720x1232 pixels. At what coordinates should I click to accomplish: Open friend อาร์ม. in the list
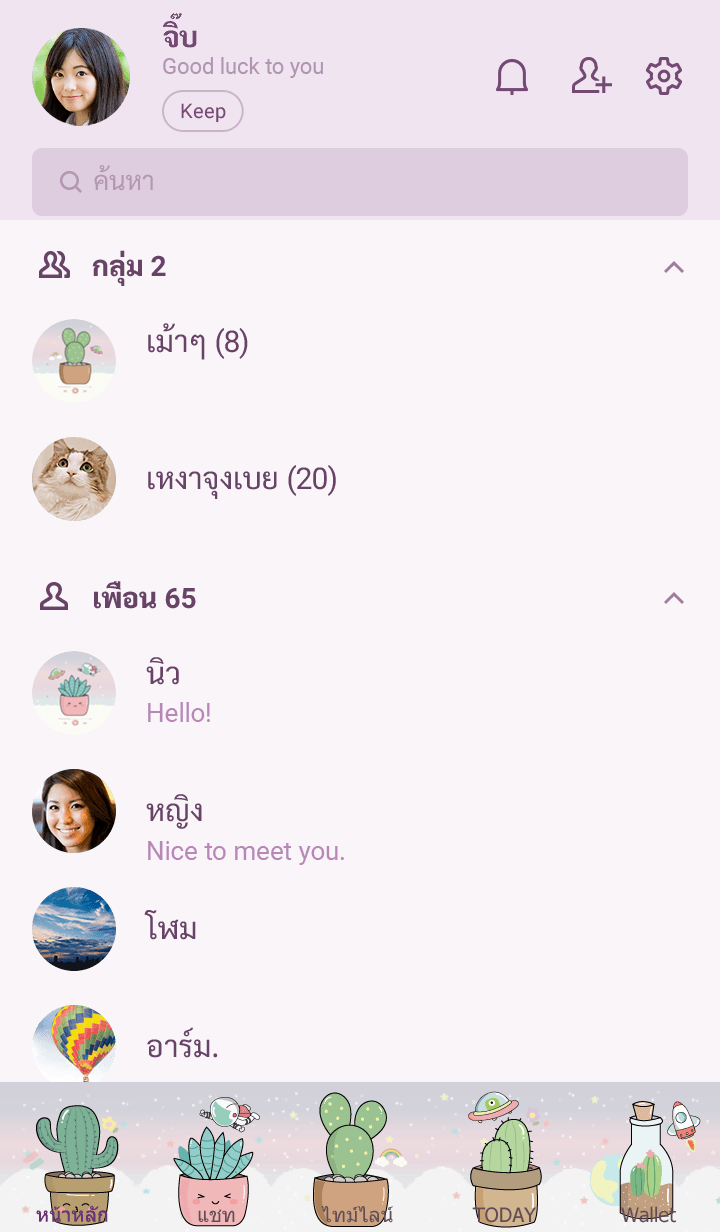182,1047
